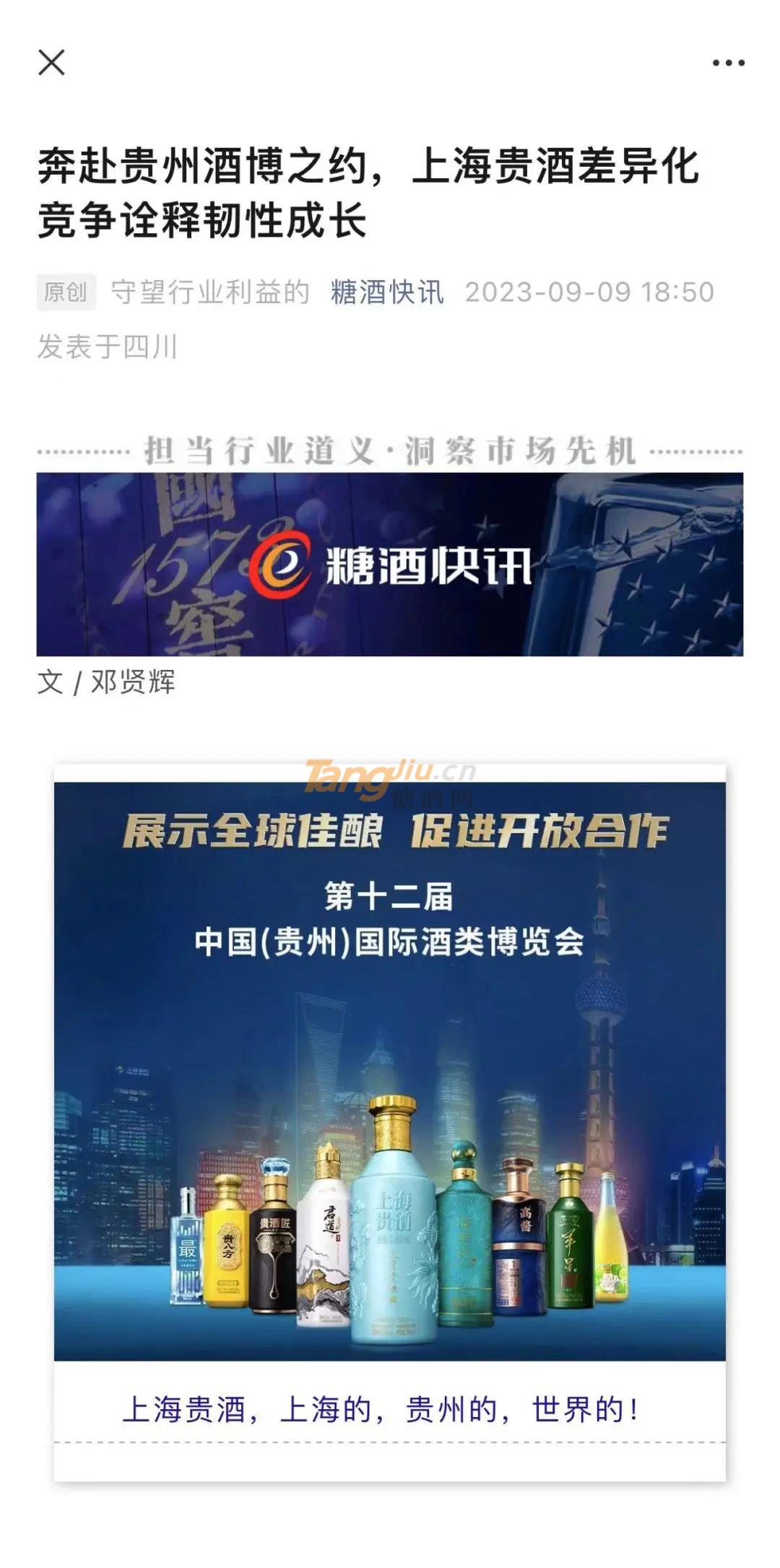780x1568 pixels.
Task: Close the article page
Action: (x=51, y=62)
